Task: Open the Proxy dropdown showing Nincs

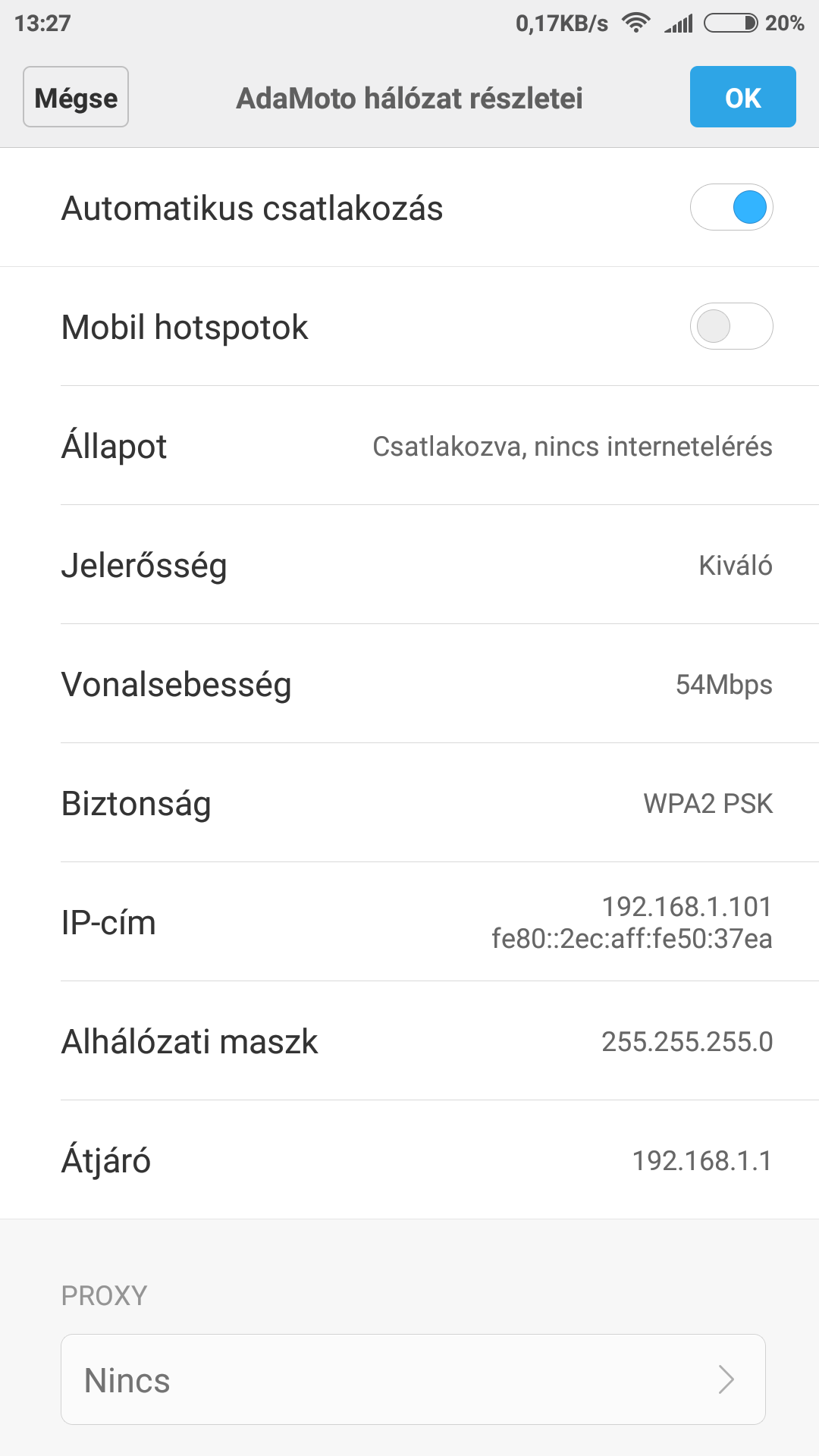Action: (413, 1379)
